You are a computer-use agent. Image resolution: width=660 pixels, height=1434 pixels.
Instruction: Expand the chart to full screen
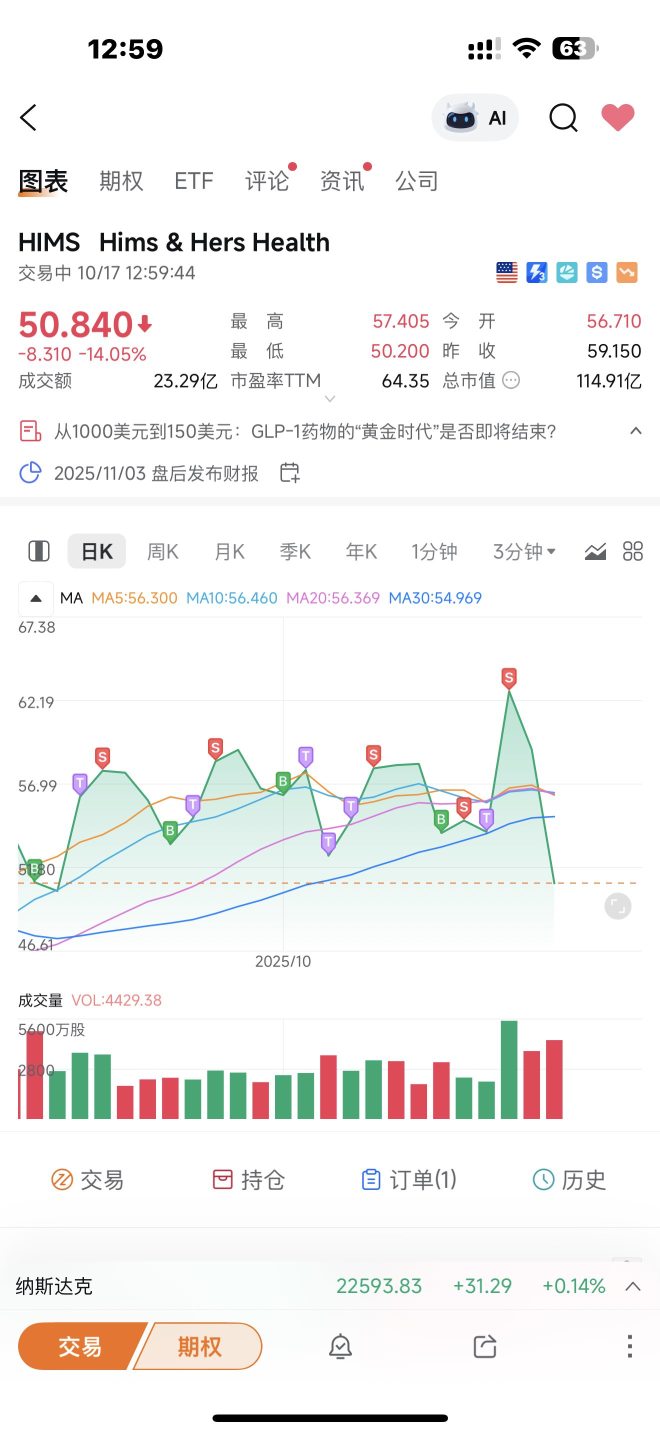click(x=618, y=907)
